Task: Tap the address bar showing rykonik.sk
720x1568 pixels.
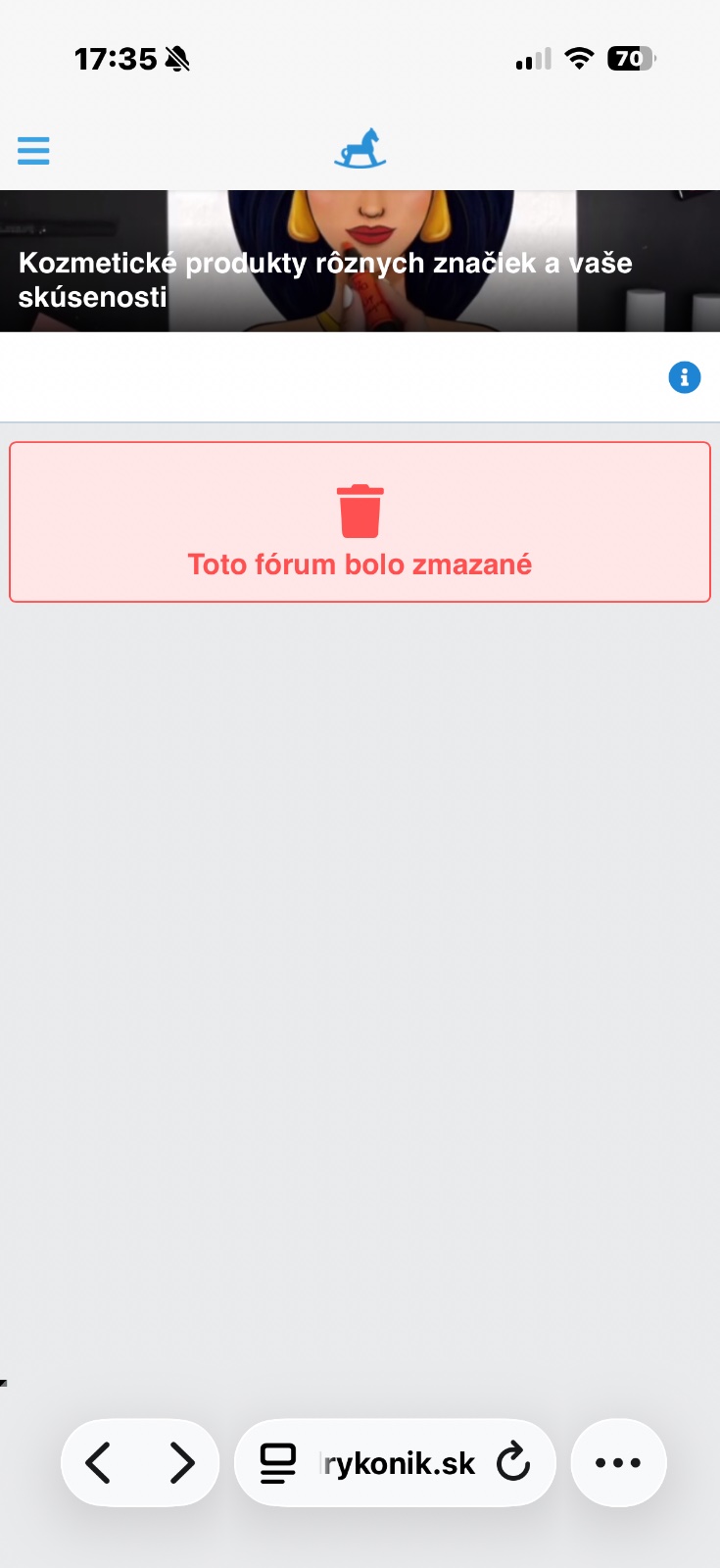Action: coord(398,1463)
